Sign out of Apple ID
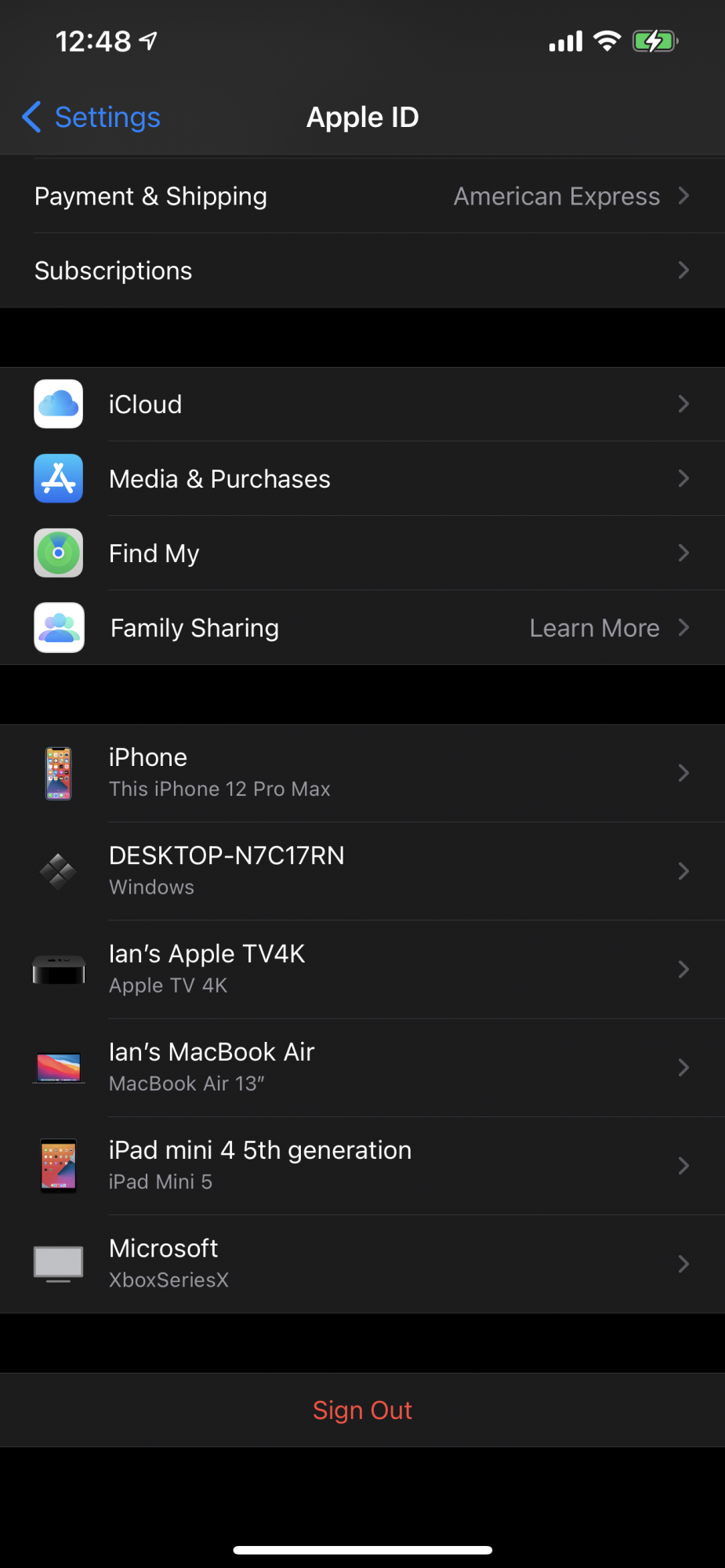Viewport: 725px width, 1568px height. (362, 1410)
